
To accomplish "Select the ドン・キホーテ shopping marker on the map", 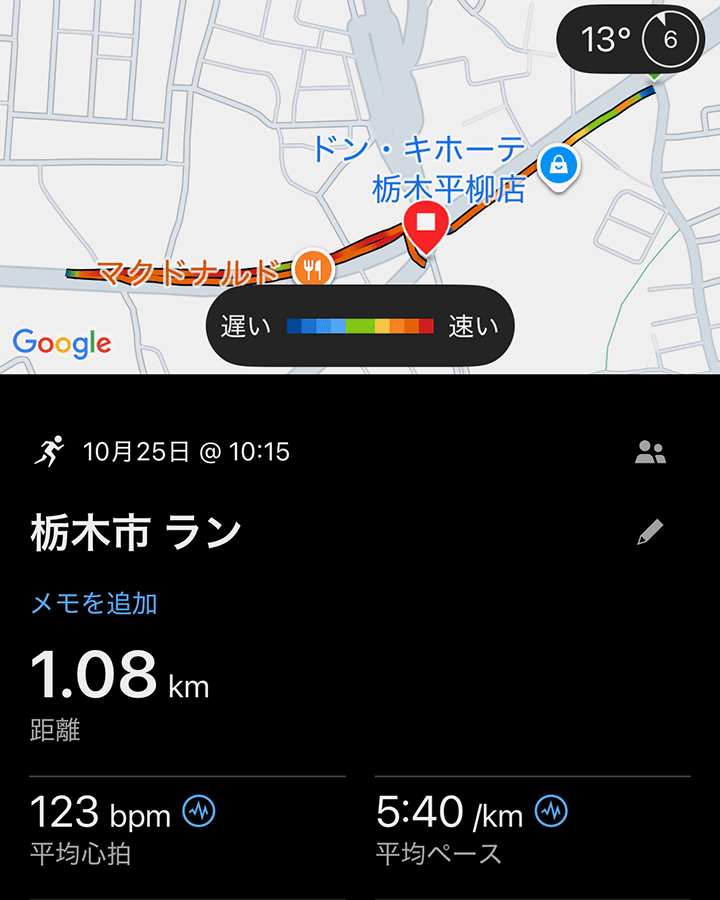I will (x=558, y=165).
